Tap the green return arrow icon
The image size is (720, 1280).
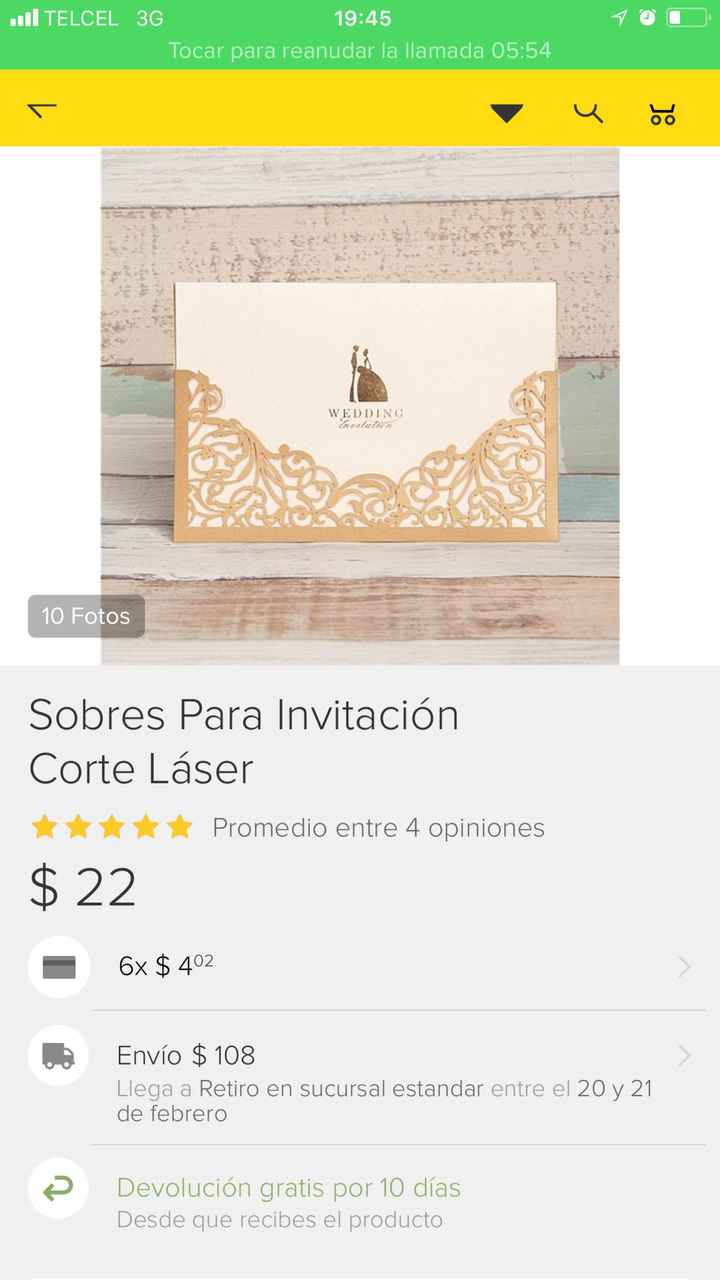58,1190
